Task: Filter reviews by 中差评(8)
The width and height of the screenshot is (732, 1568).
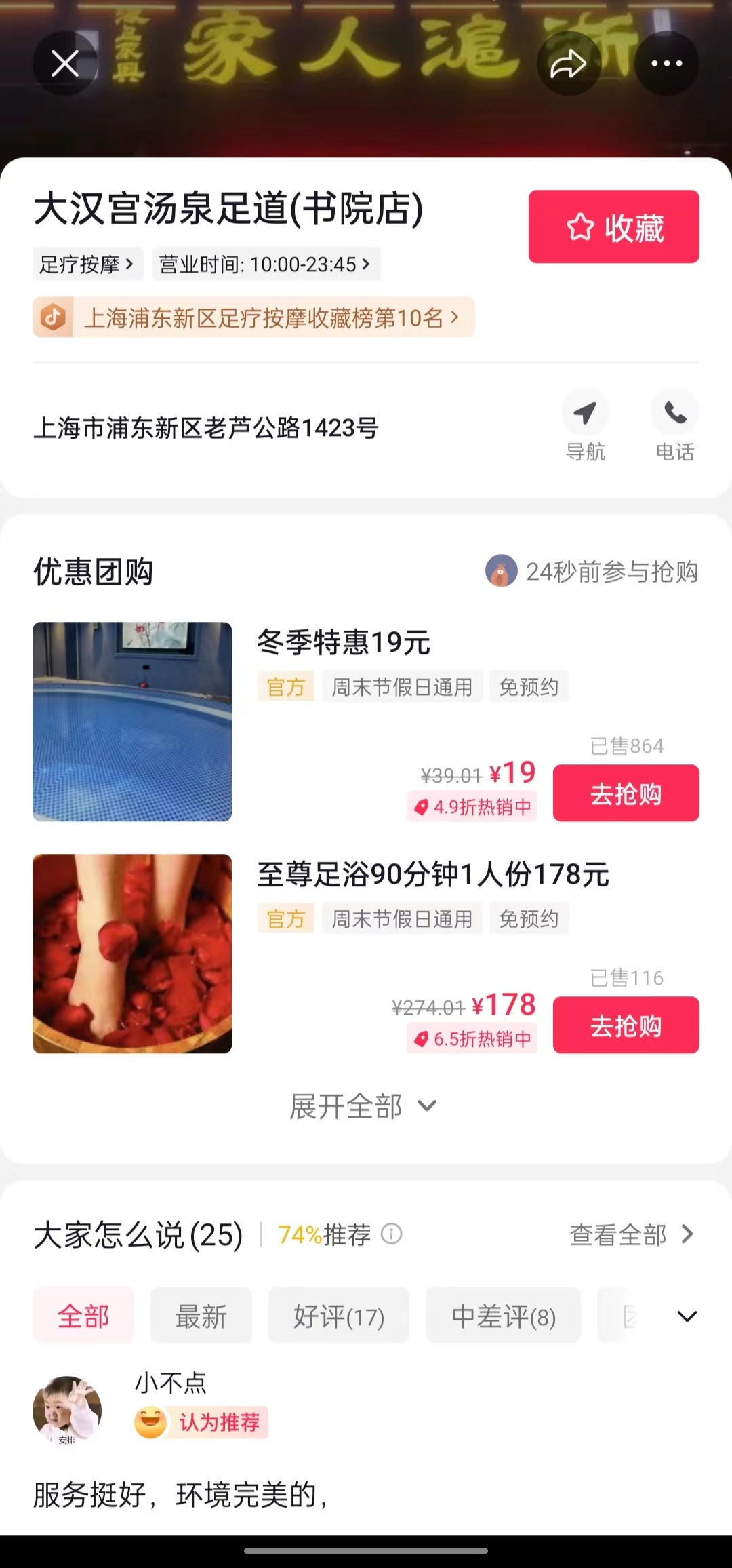Action: click(503, 1316)
